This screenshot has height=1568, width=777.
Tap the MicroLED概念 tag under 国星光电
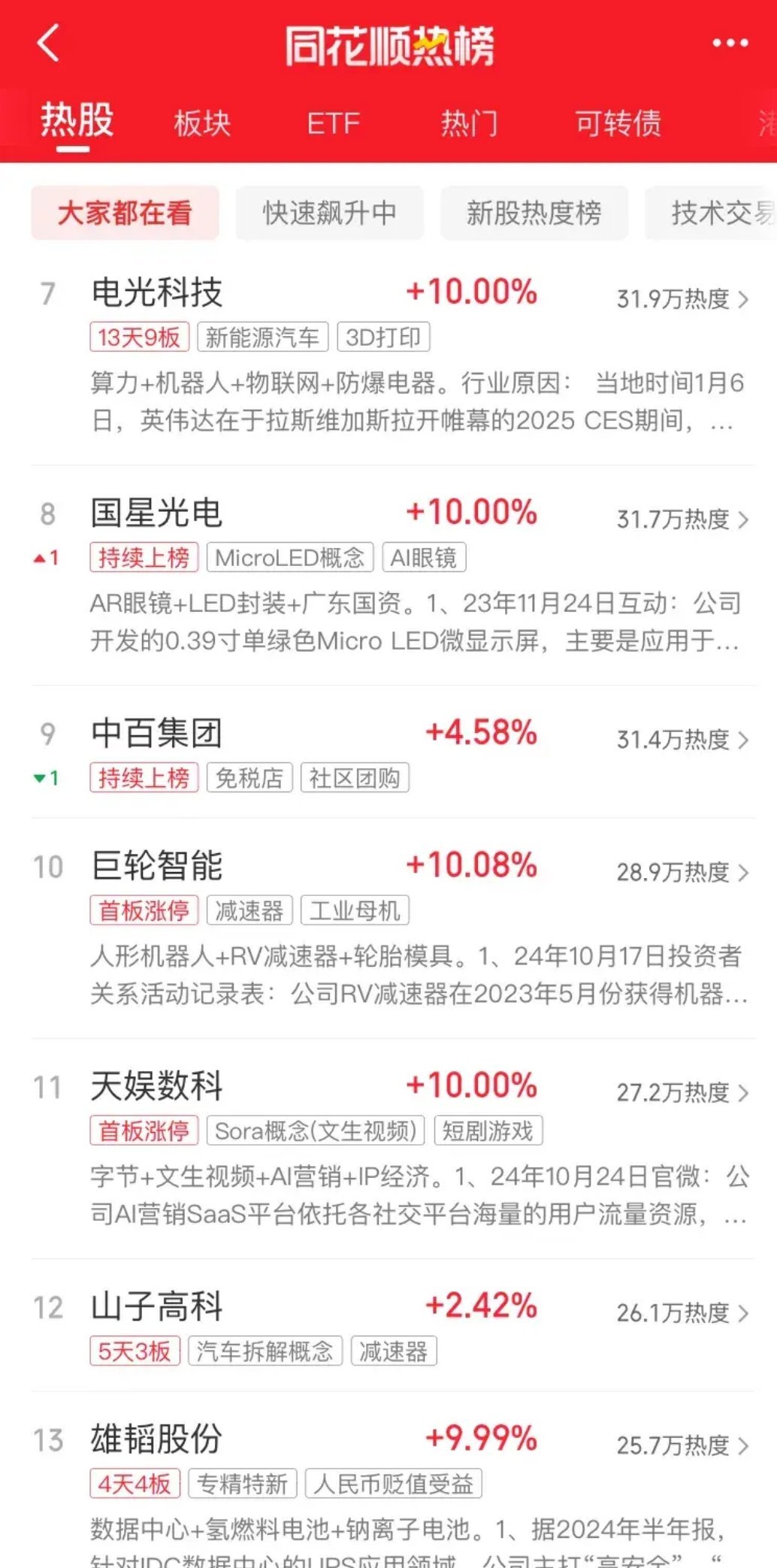(289, 558)
